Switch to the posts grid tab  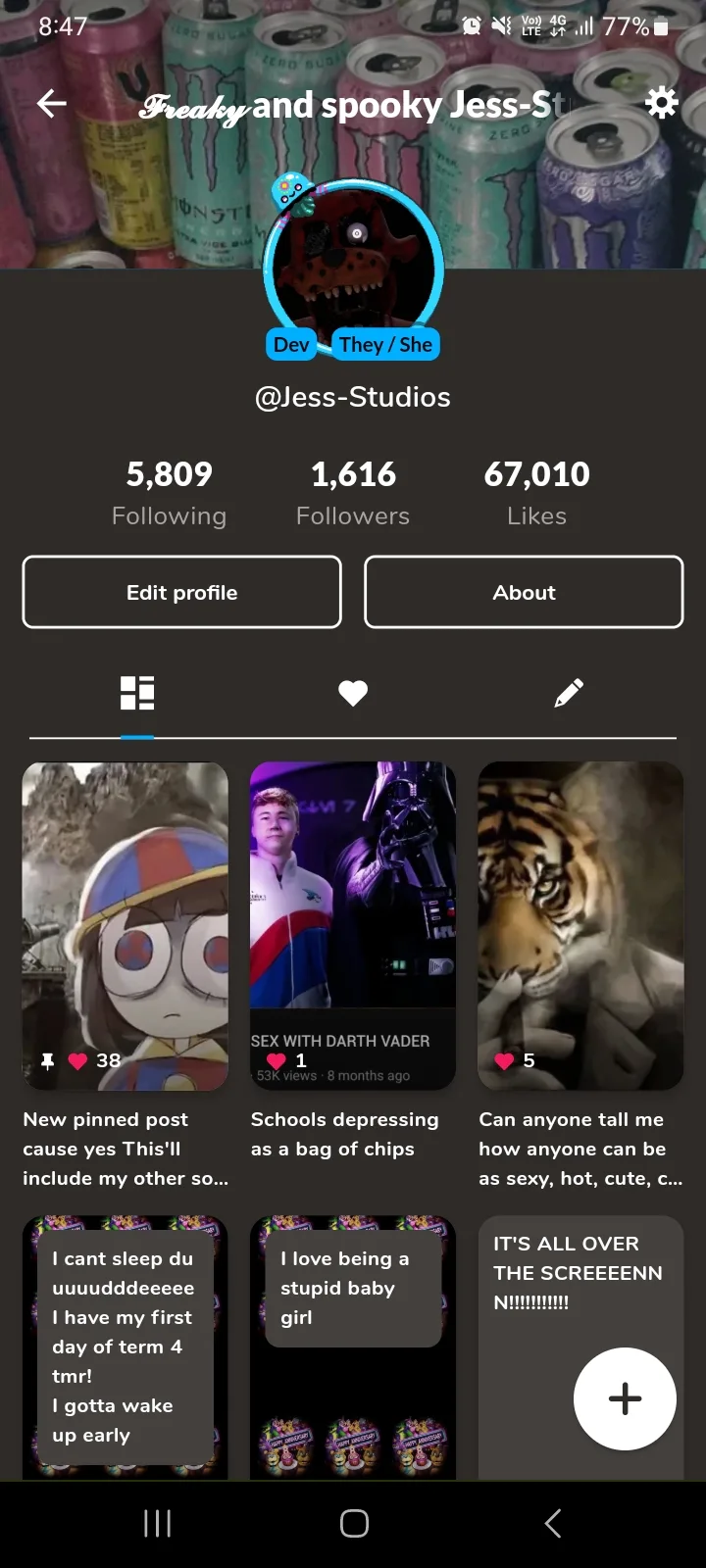click(x=137, y=693)
